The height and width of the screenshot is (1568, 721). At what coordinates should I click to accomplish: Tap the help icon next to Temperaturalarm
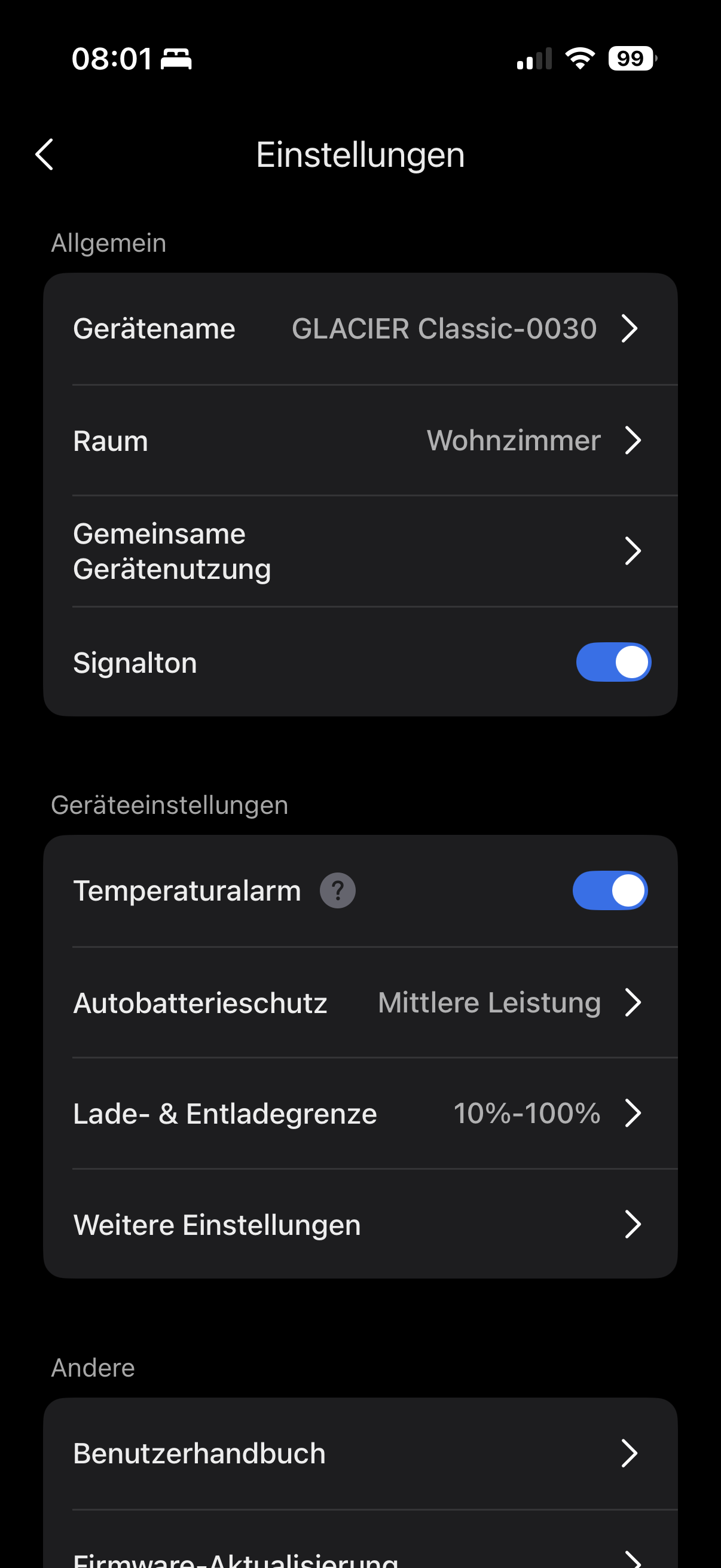pyautogui.click(x=338, y=890)
